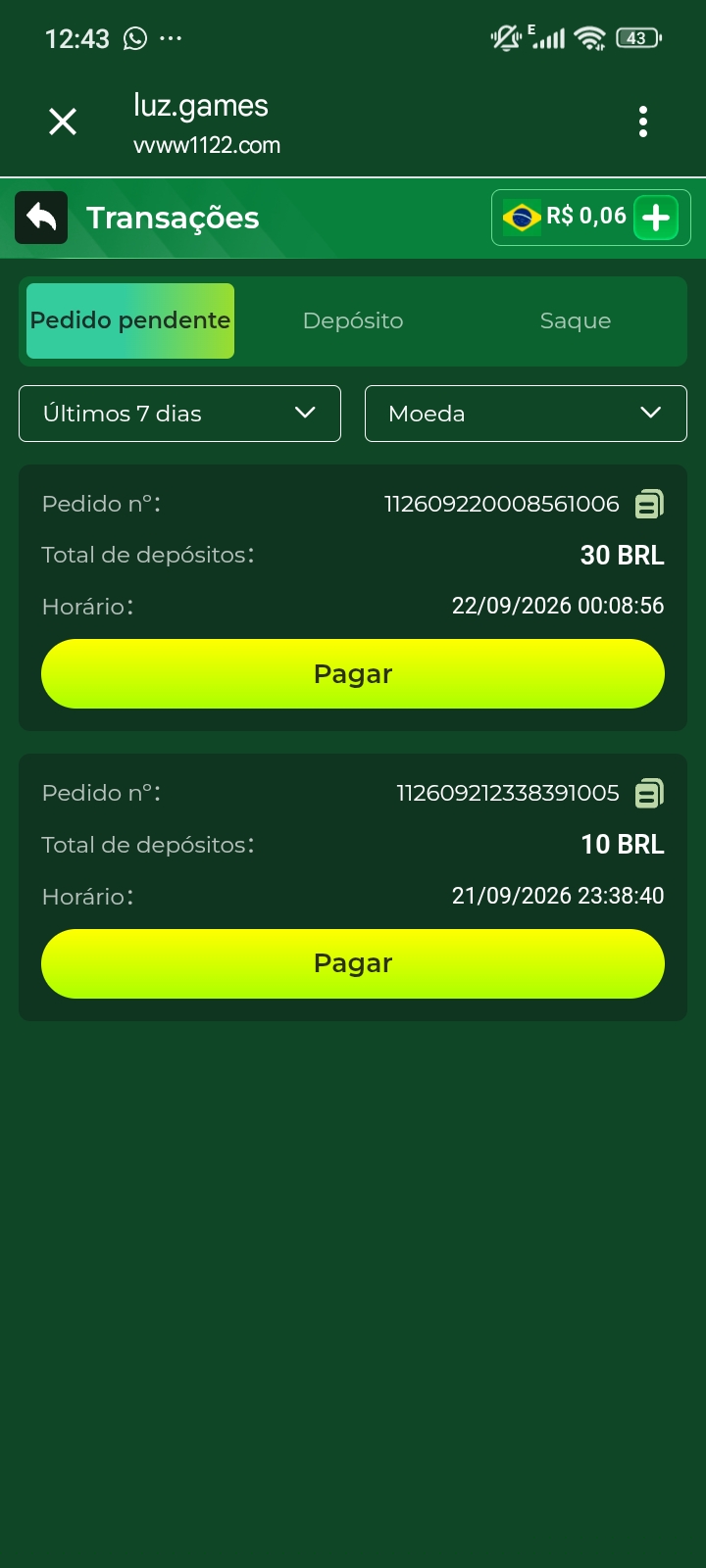Tap the green plus to add balance

click(657, 218)
